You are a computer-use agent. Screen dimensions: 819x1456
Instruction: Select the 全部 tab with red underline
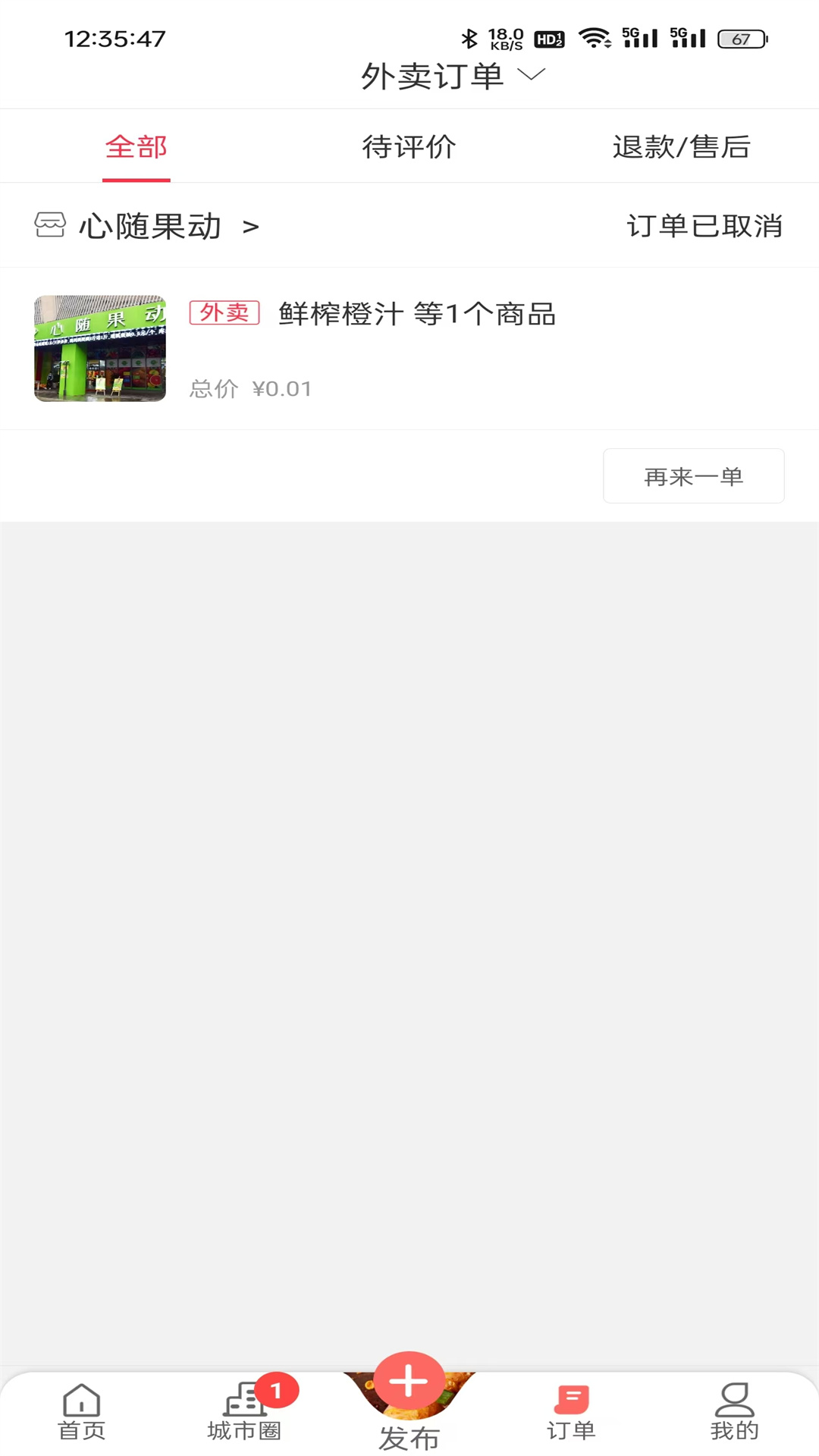click(137, 147)
